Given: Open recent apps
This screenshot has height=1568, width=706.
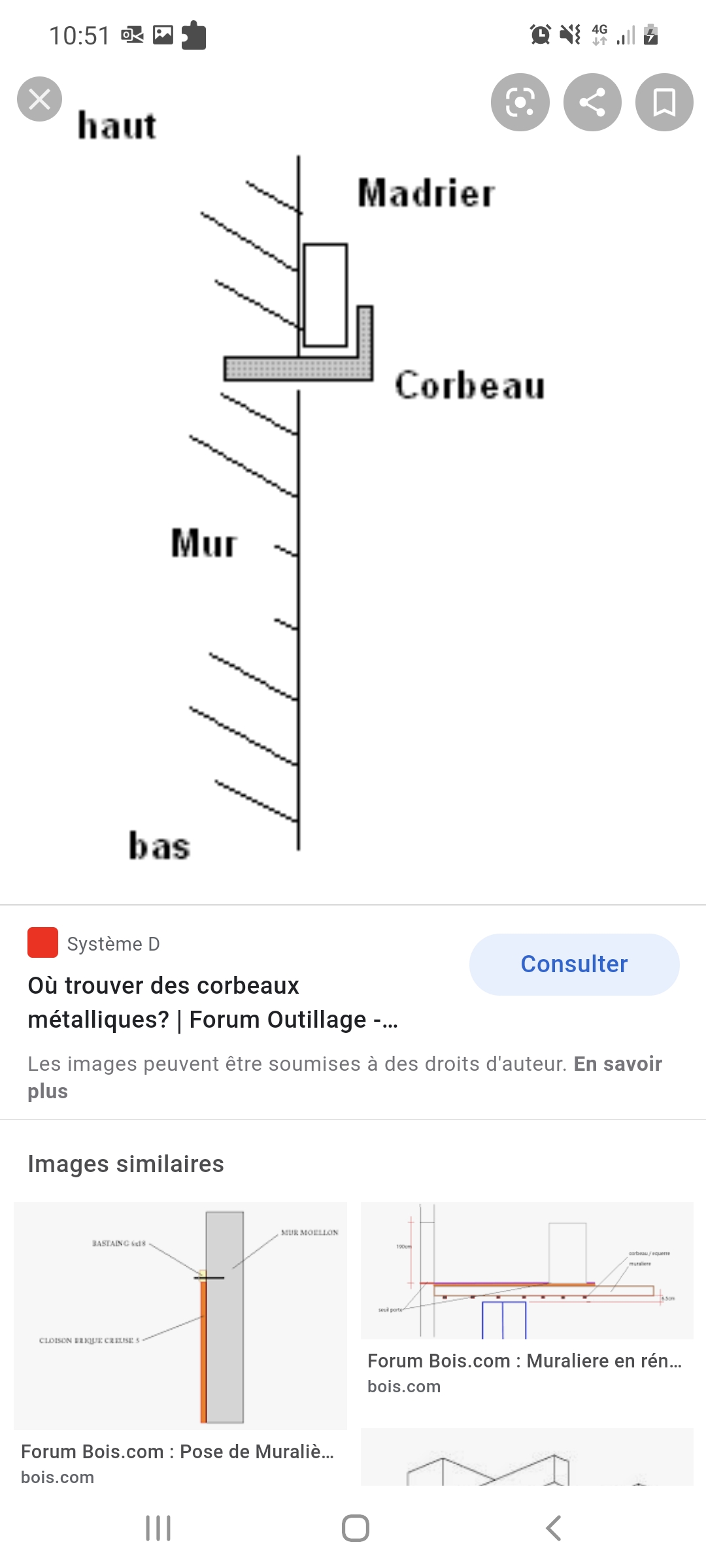Looking at the screenshot, I should tap(158, 1528).
